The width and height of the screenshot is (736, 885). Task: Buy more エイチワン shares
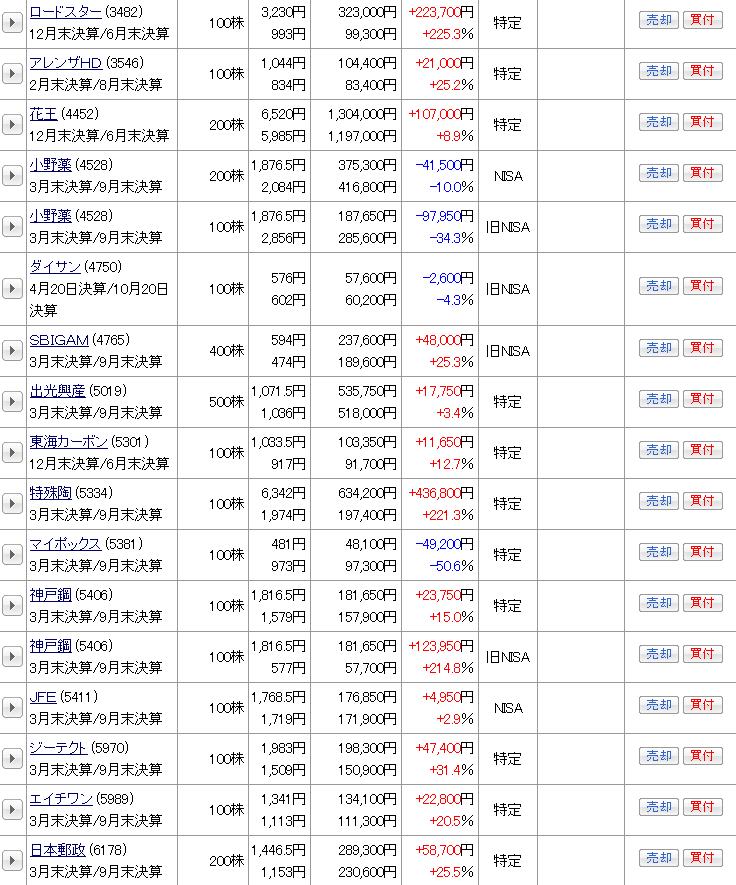(x=702, y=807)
